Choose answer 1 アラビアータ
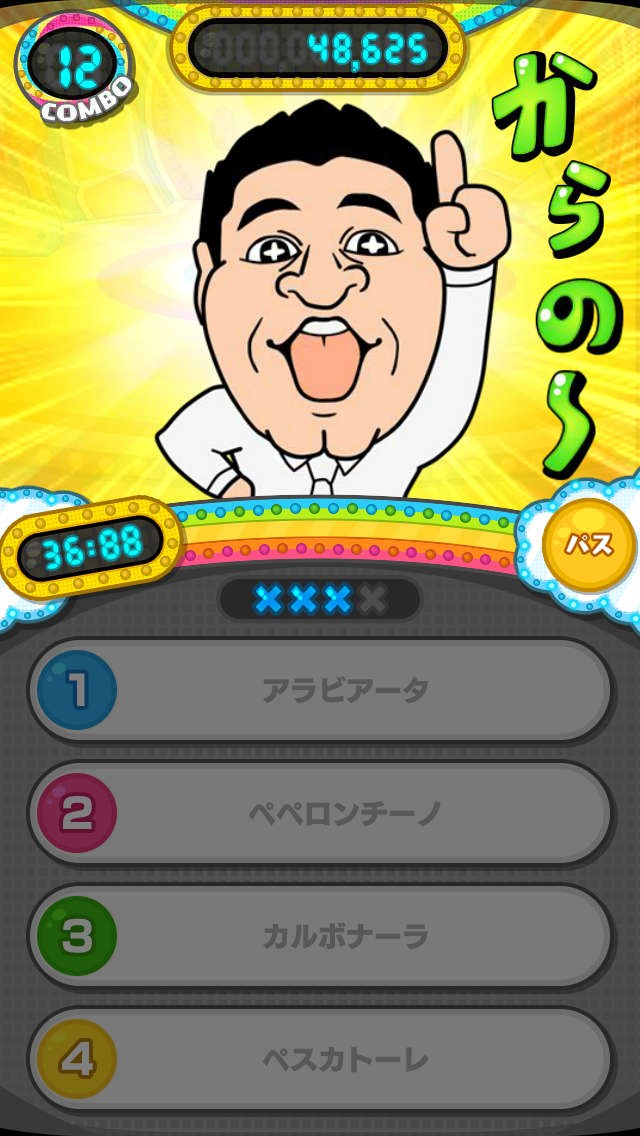The height and width of the screenshot is (1136, 640). click(x=320, y=690)
